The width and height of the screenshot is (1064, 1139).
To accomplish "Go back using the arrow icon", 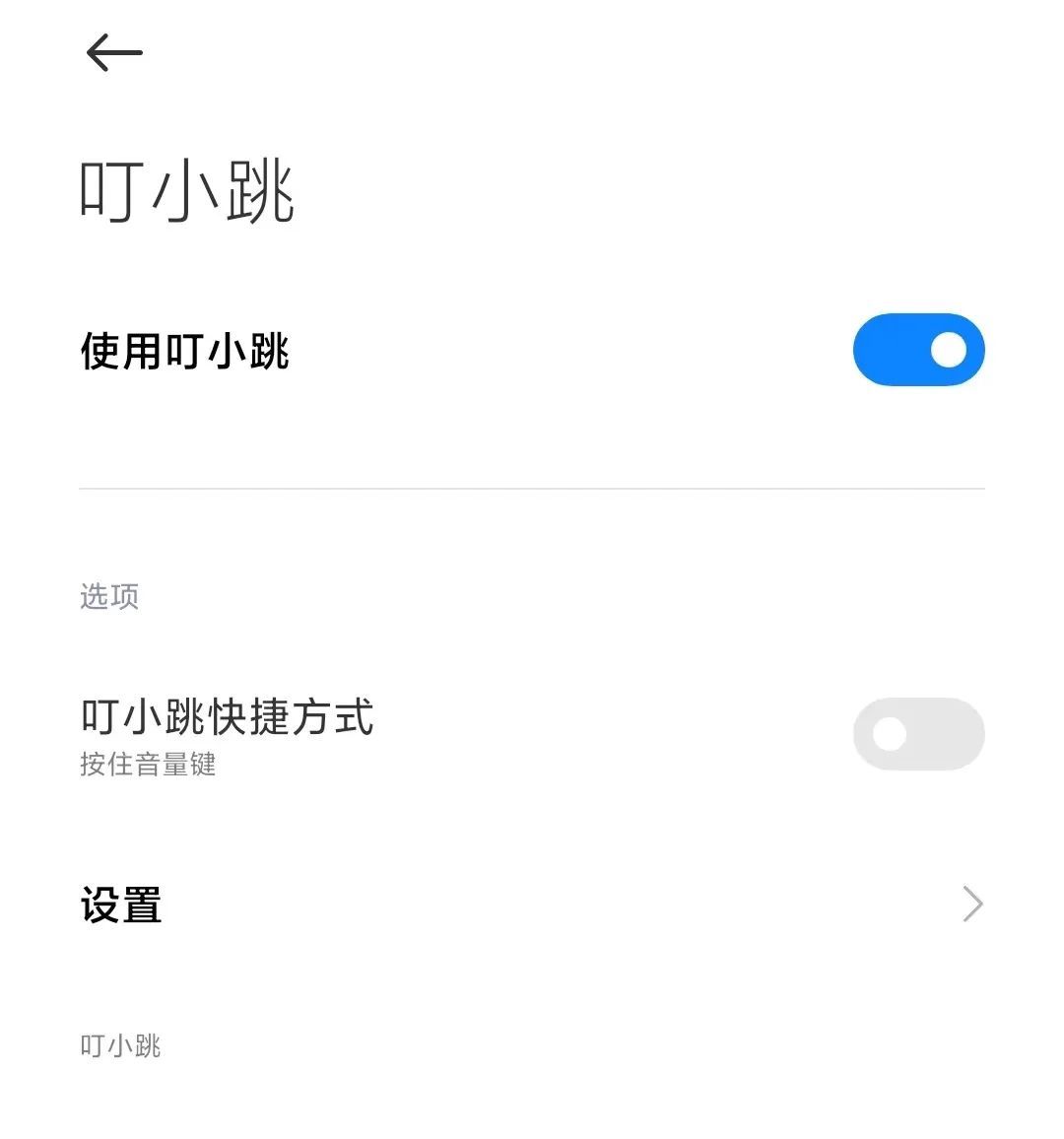I will click(x=114, y=53).
